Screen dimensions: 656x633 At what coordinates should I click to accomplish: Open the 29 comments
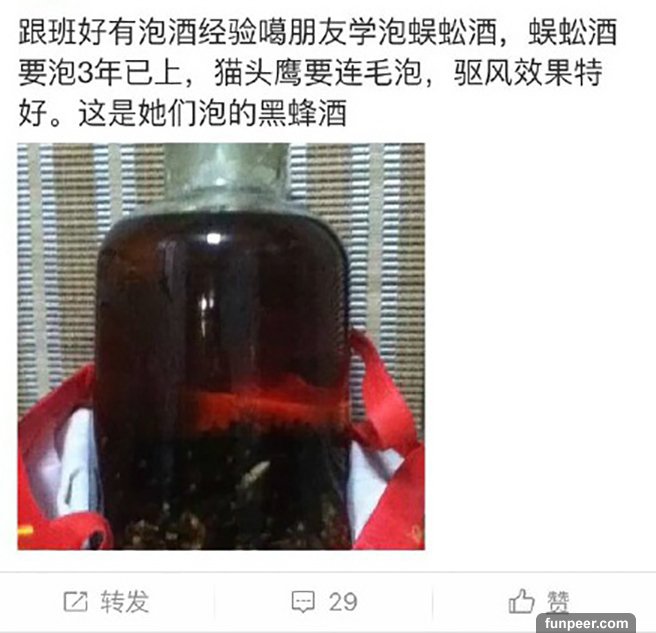click(x=324, y=601)
